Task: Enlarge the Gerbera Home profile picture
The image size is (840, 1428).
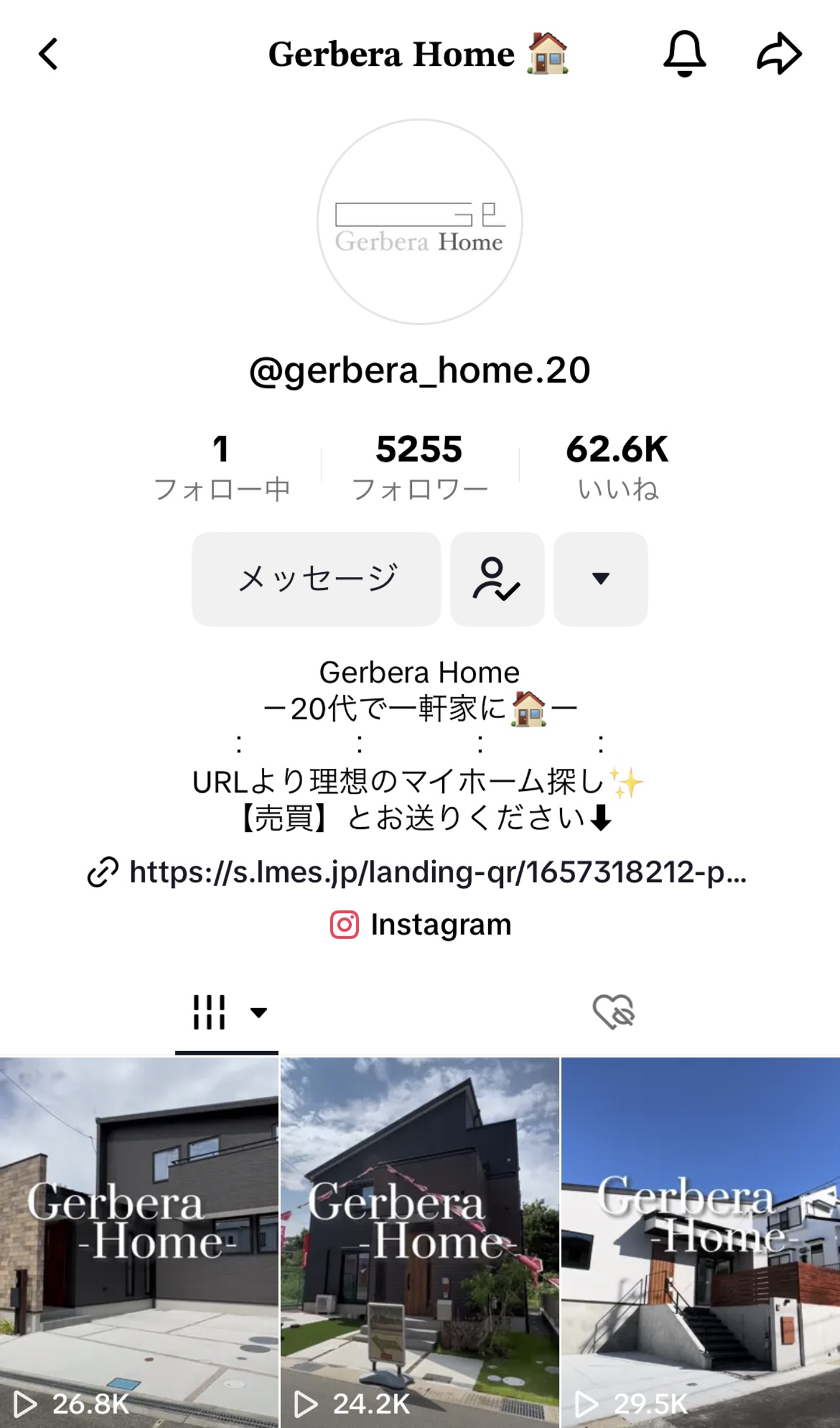Action: click(419, 222)
